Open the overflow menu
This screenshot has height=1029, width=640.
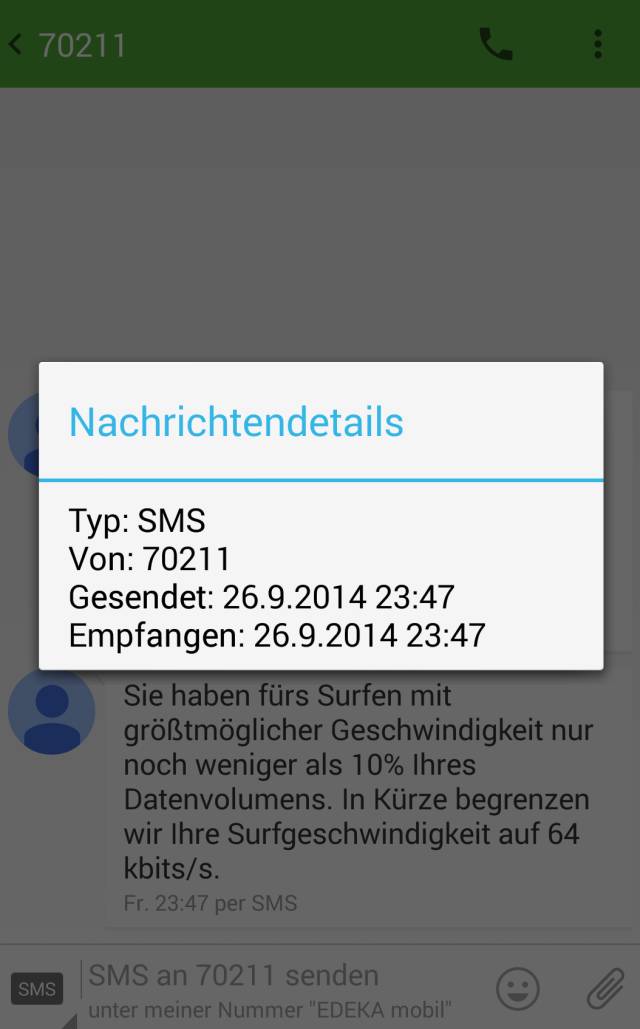[597, 44]
